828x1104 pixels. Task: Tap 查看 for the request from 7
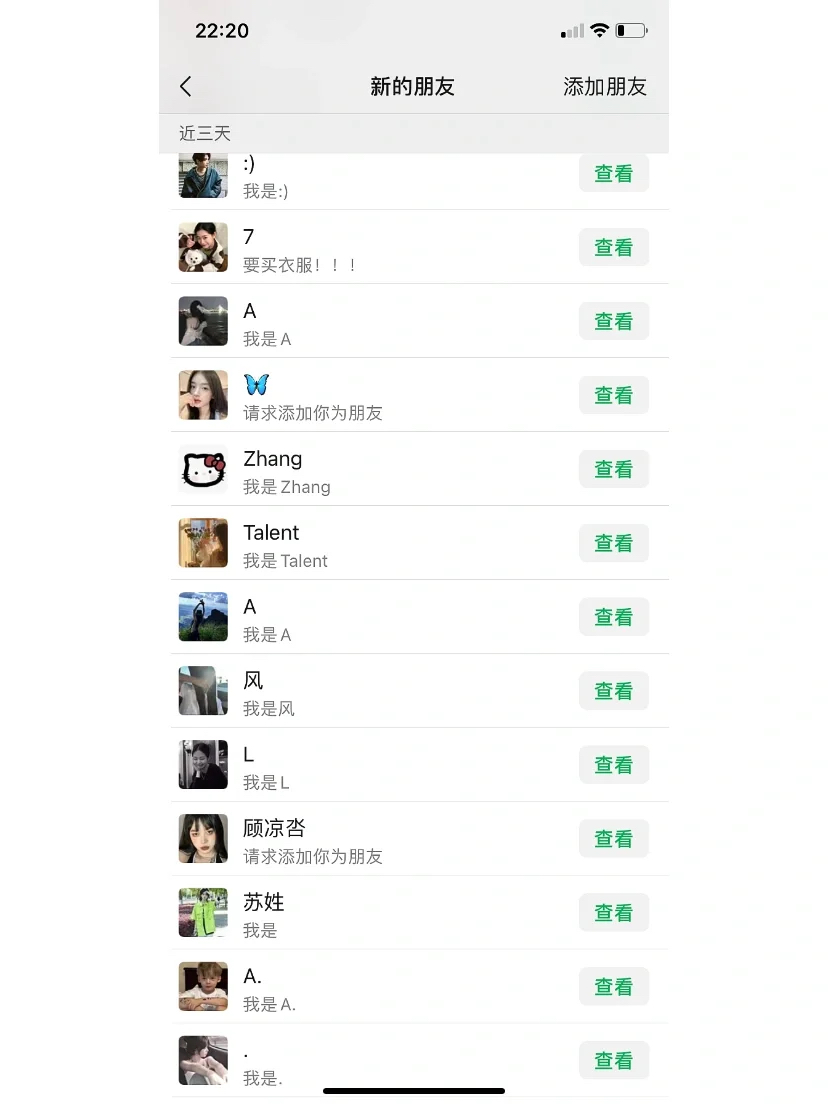[x=613, y=248]
